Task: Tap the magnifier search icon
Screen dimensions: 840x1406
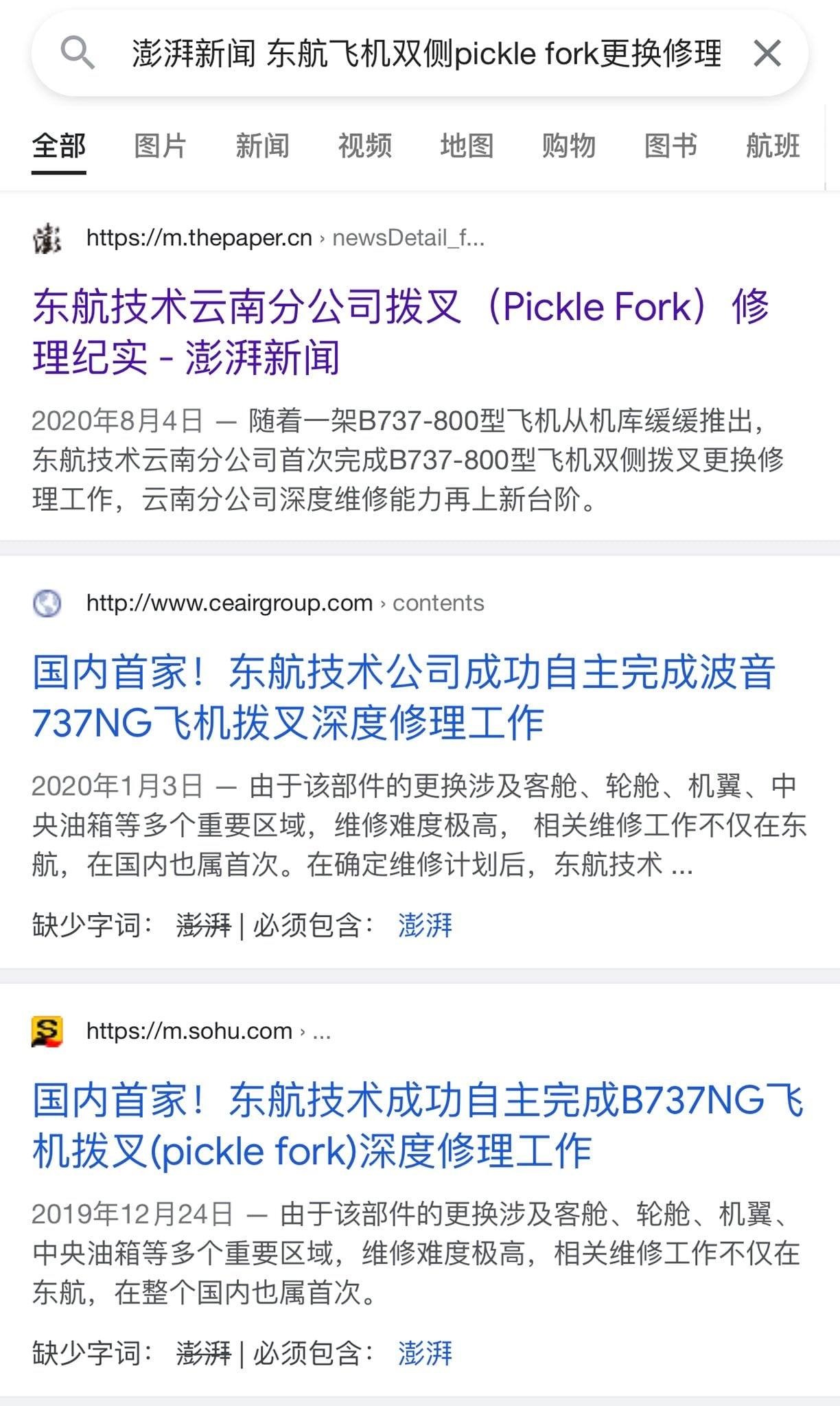Action: click(77, 54)
